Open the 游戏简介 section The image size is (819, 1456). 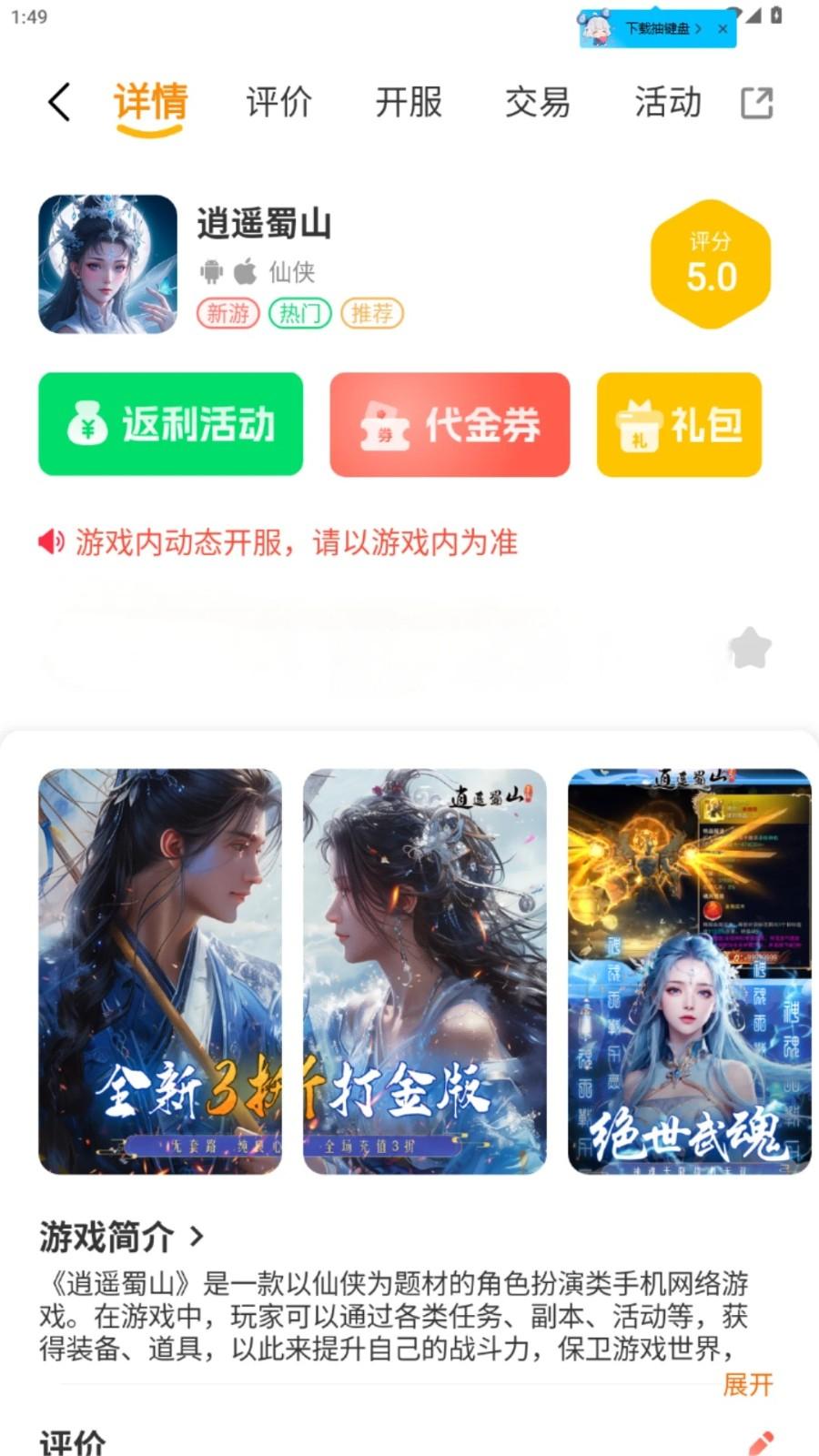(121, 1237)
